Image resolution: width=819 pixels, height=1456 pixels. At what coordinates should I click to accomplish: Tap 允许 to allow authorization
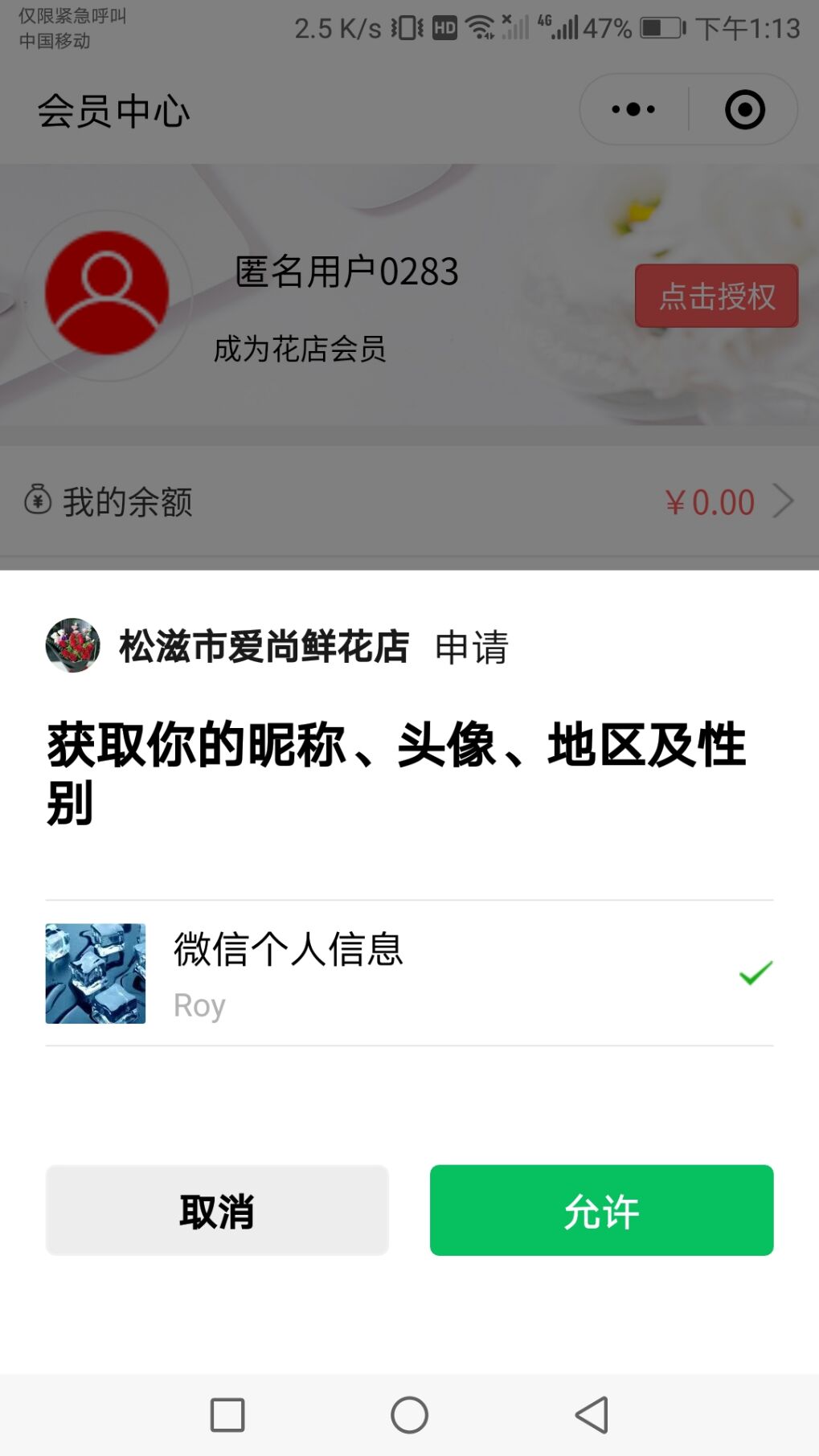(x=601, y=1210)
